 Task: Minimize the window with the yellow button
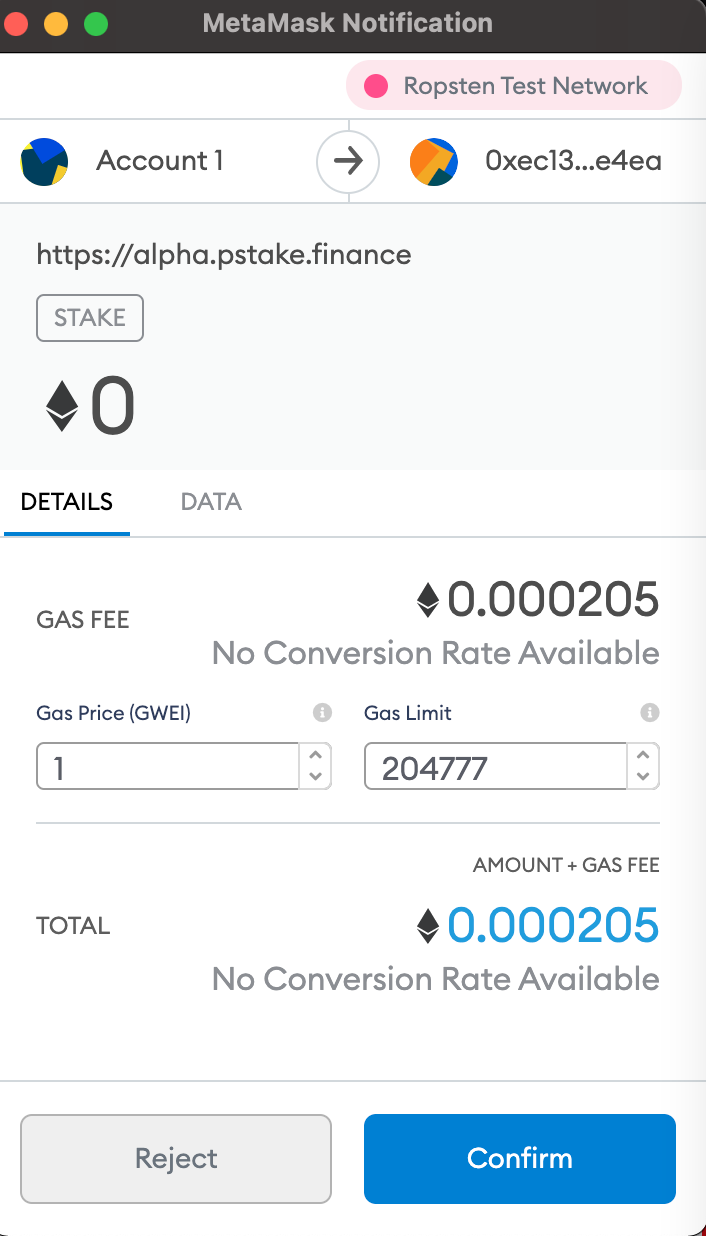click(57, 23)
